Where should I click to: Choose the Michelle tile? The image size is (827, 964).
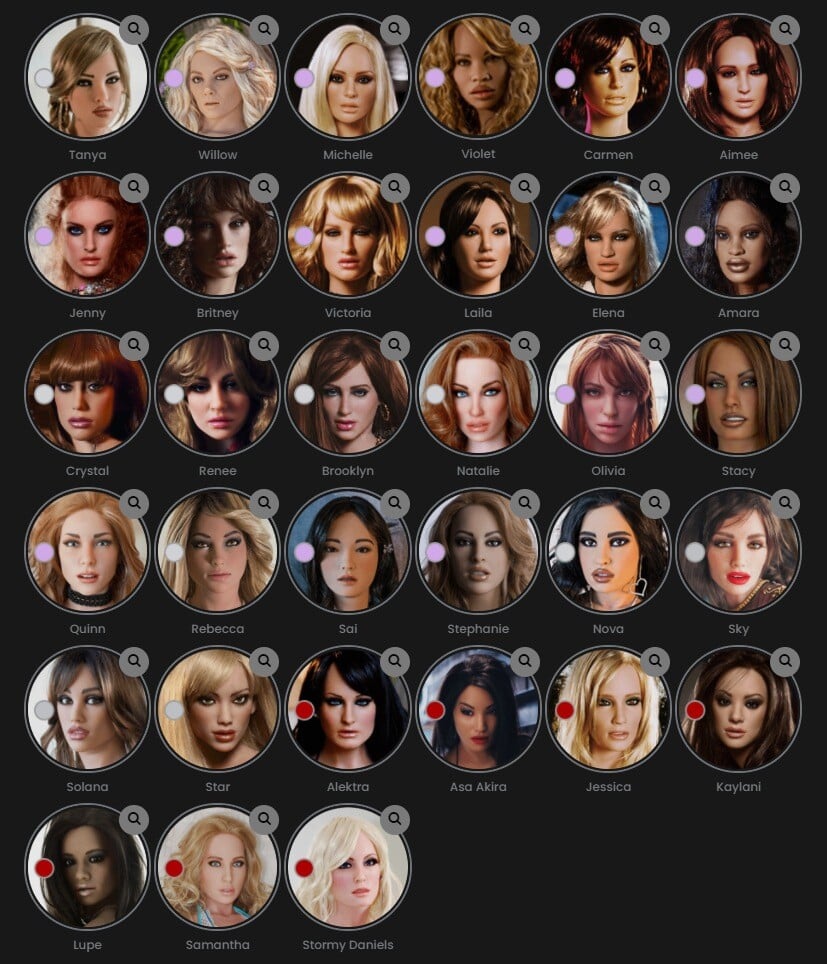(x=347, y=78)
